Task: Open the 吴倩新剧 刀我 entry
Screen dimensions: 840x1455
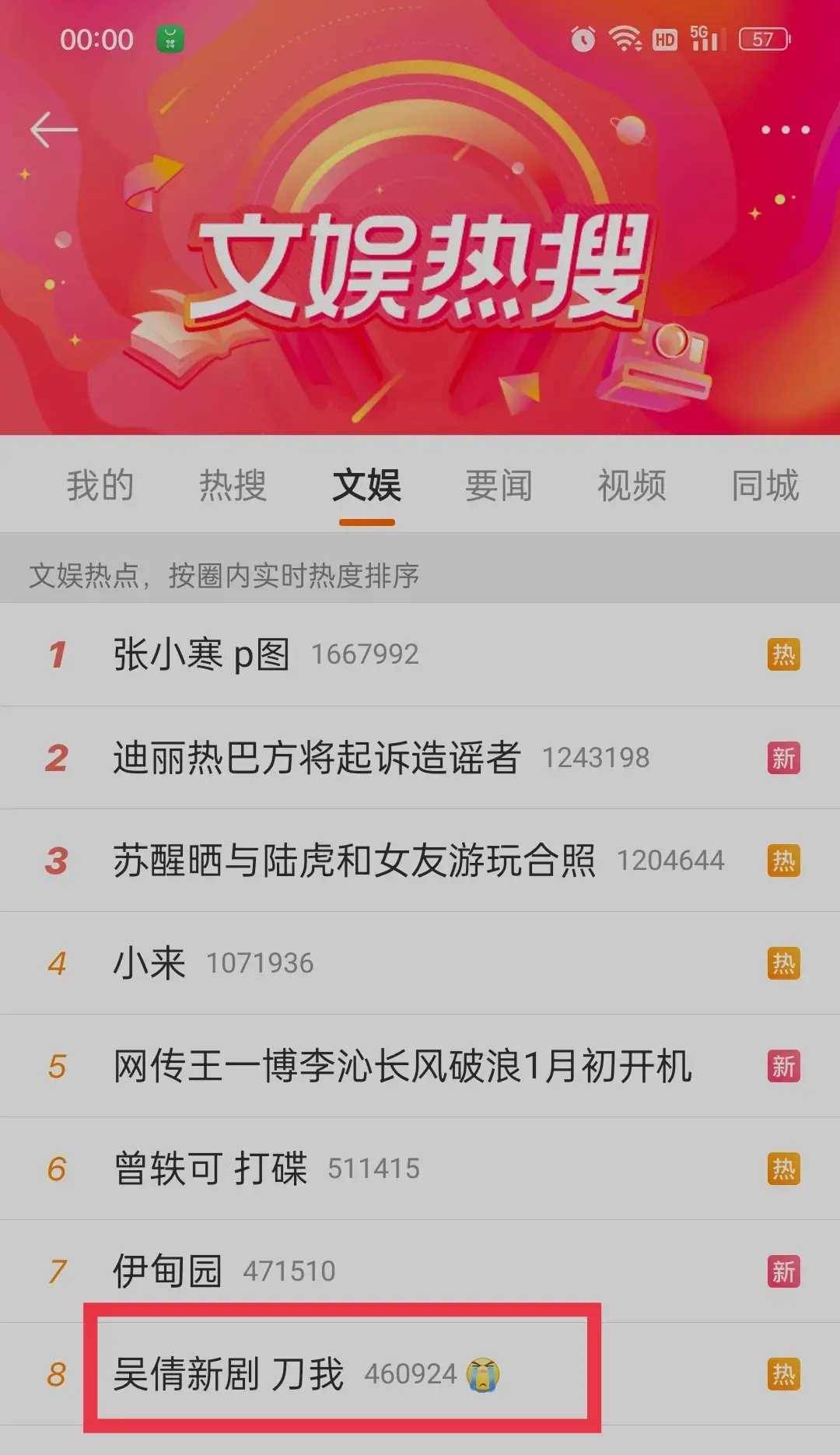Action: [420, 1374]
